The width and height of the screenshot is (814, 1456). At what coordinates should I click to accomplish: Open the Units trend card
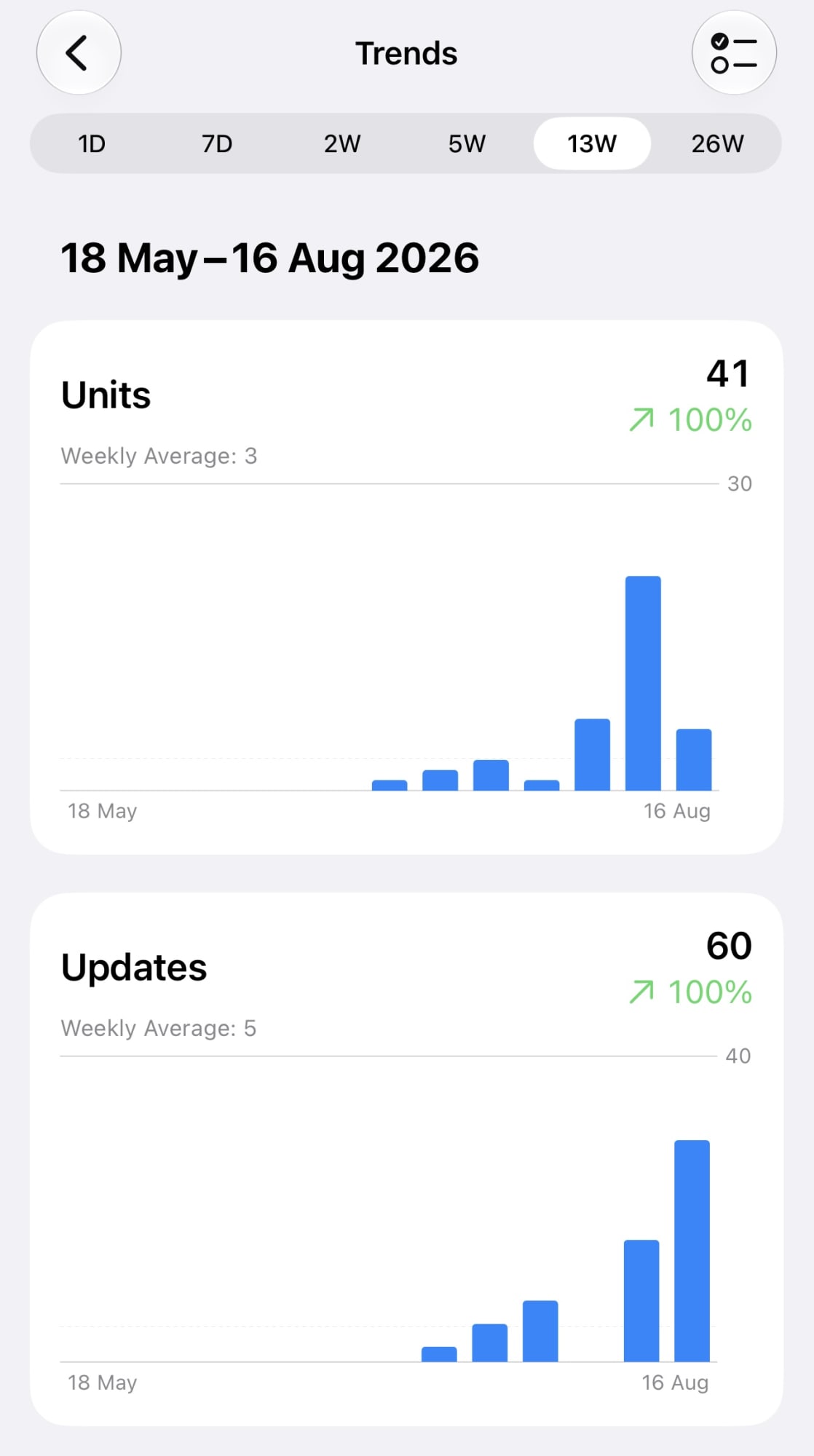pyautogui.click(x=406, y=587)
